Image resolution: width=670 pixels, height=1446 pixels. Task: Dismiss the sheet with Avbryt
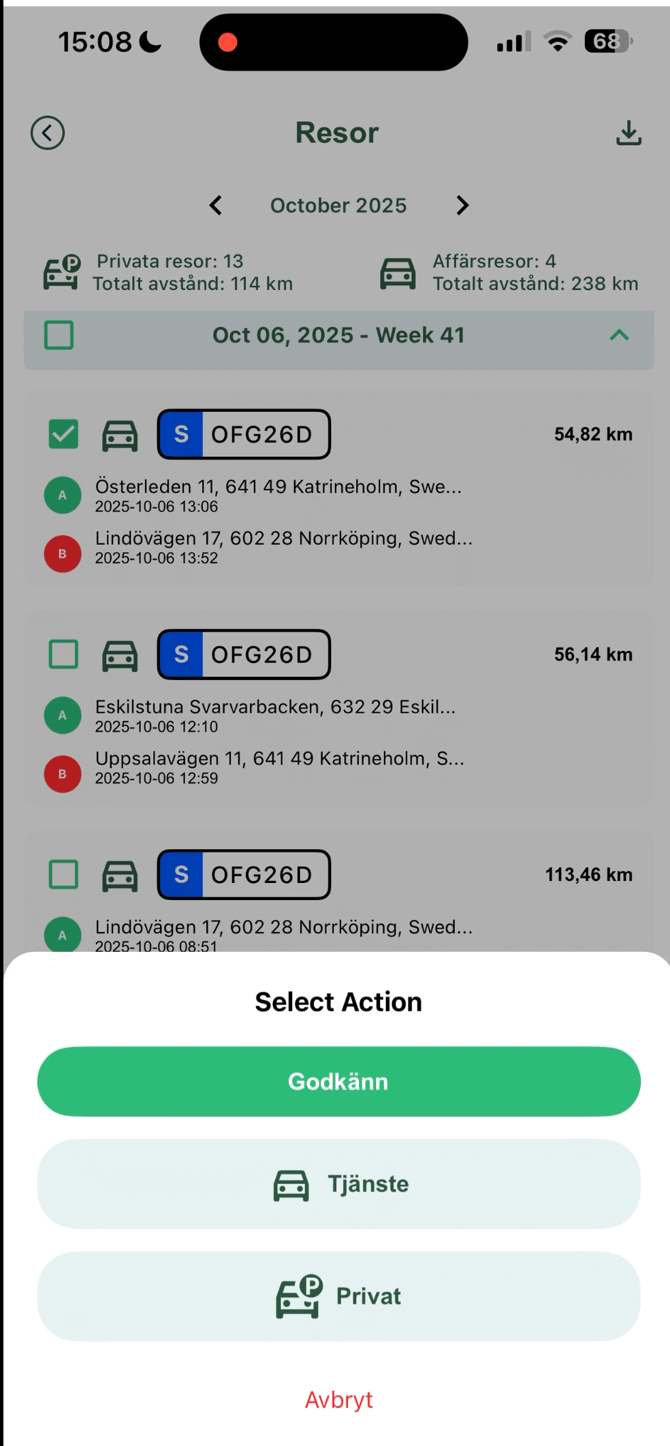(338, 1399)
